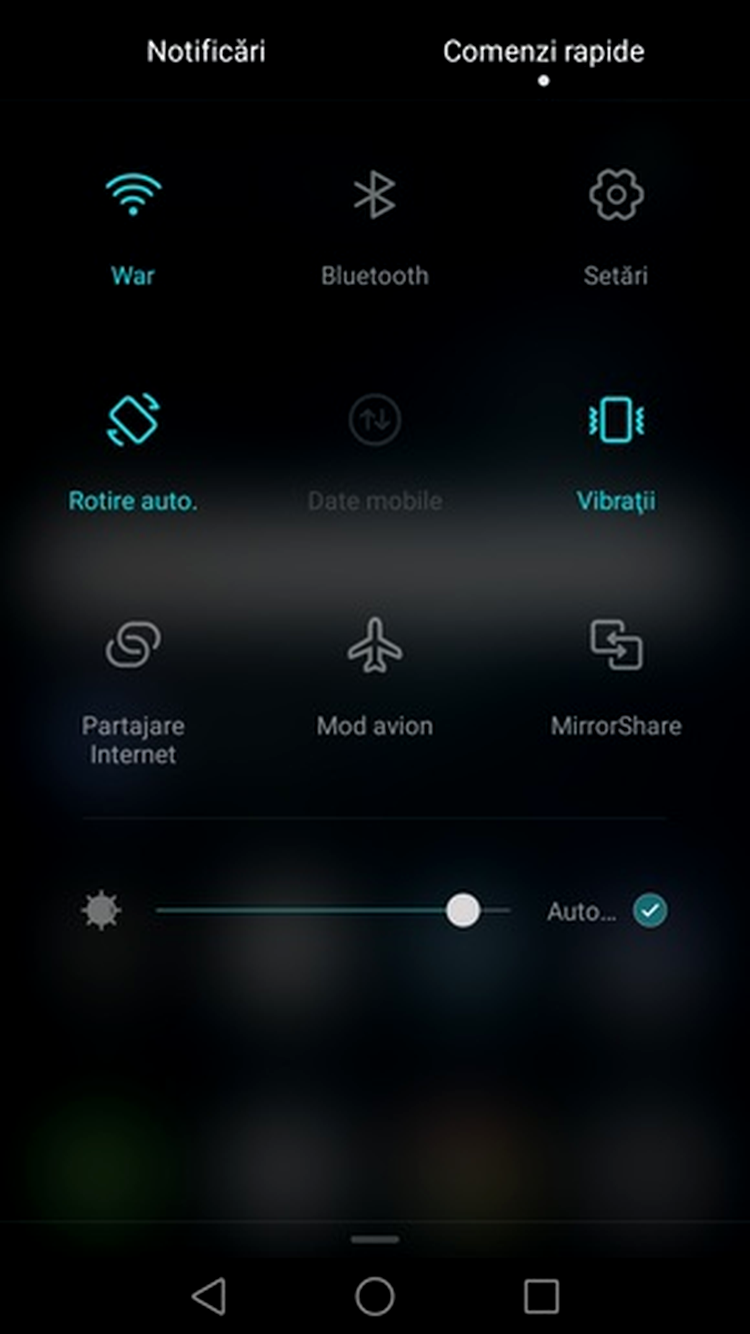Switch to the Notificări tab
The image size is (750, 1334).
206,52
